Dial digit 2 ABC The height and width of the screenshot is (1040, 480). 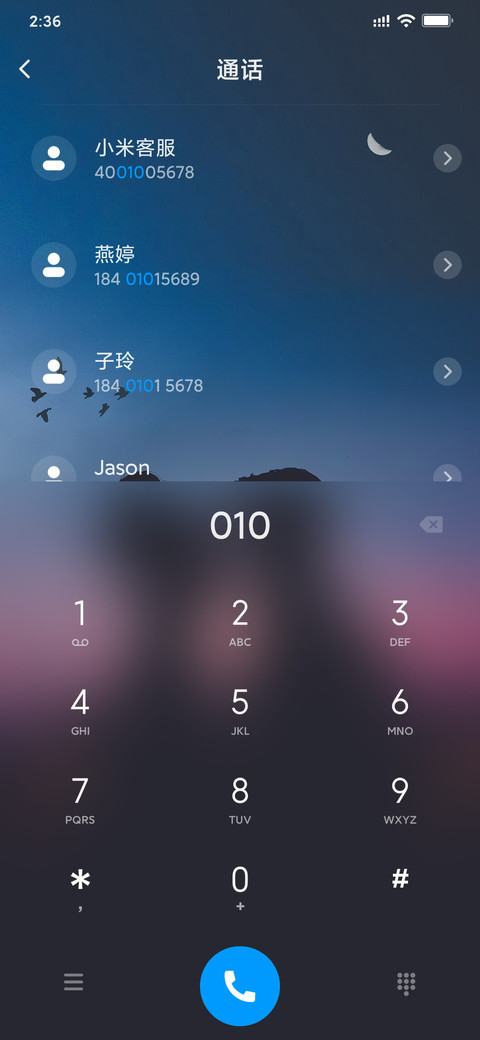point(240,621)
